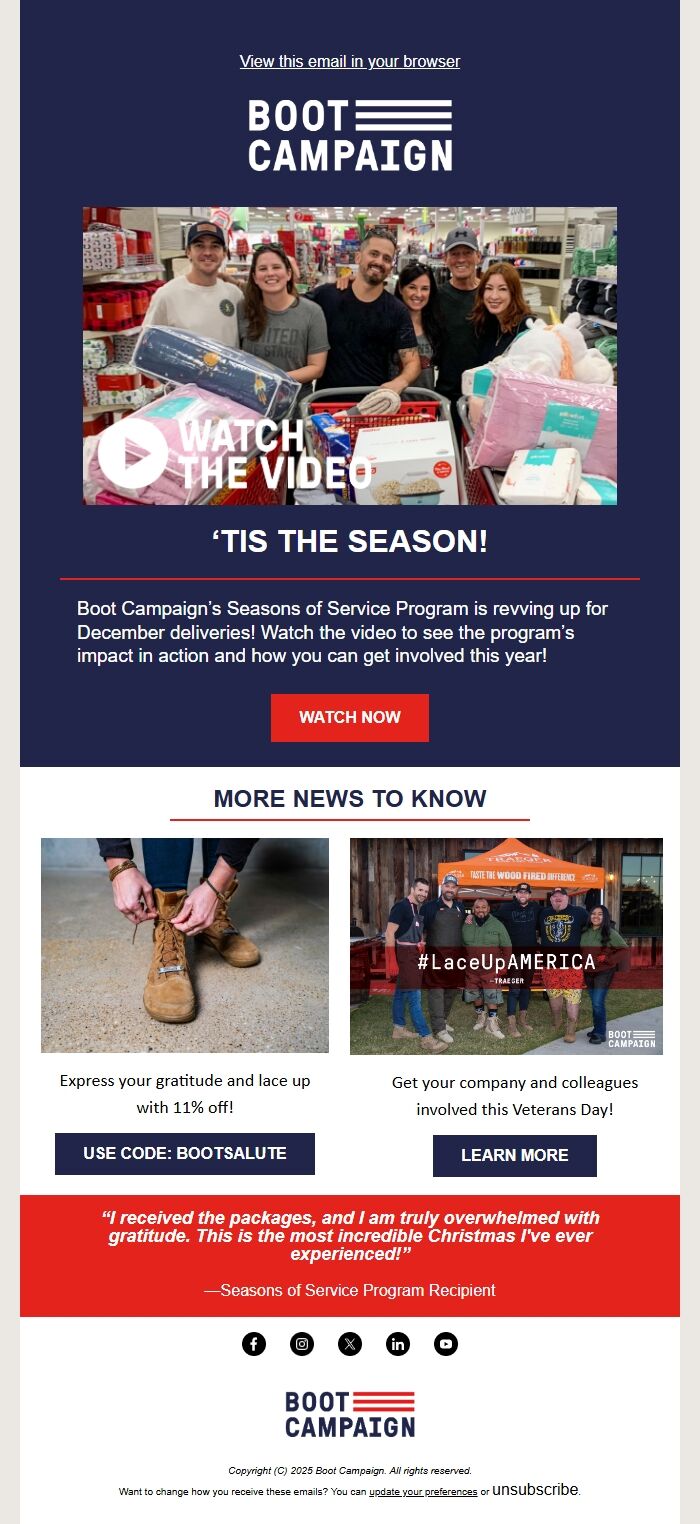Viewport: 700px width, 1524px height.
Task: Tap the WATCH NOW button
Action: pos(350,718)
